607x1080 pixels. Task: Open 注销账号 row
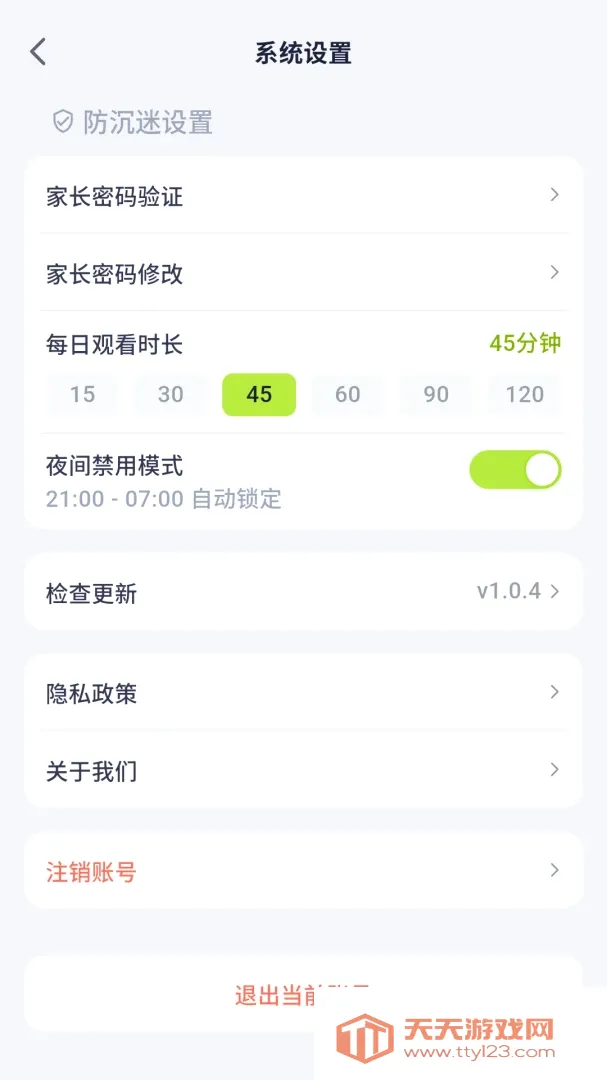click(303, 871)
